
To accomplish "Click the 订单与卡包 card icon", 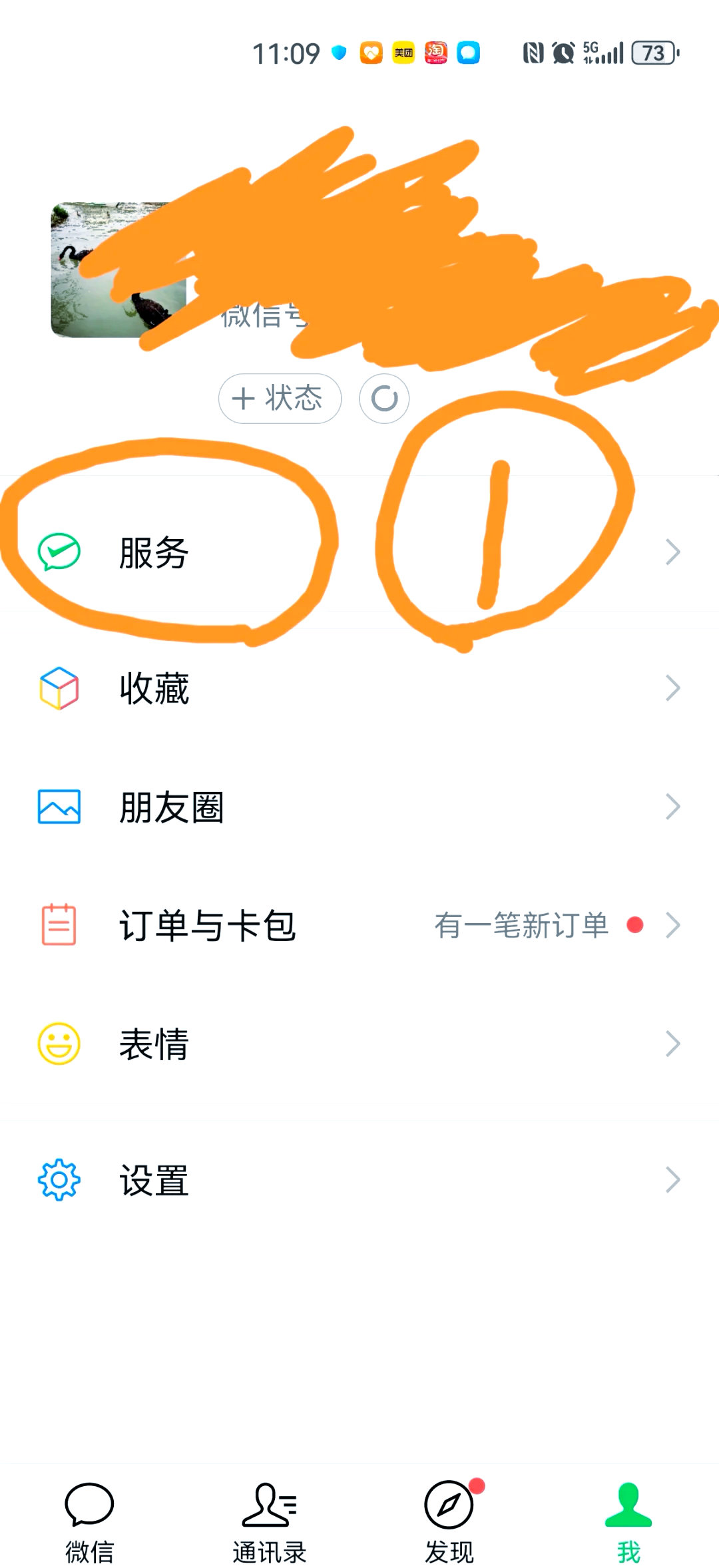I will coord(59,924).
